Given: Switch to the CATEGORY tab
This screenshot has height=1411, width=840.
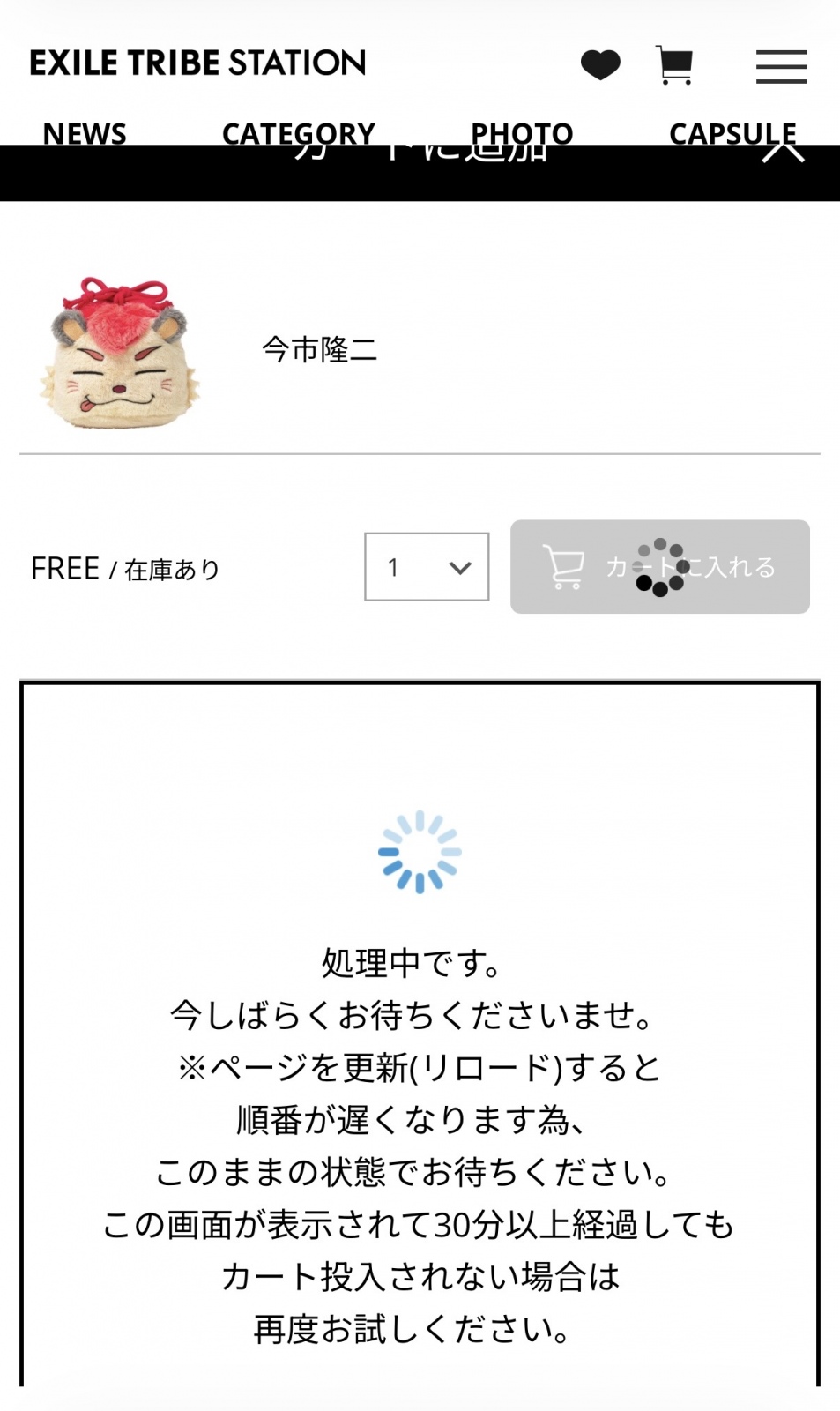Looking at the screenshot, I should point(298,133).
